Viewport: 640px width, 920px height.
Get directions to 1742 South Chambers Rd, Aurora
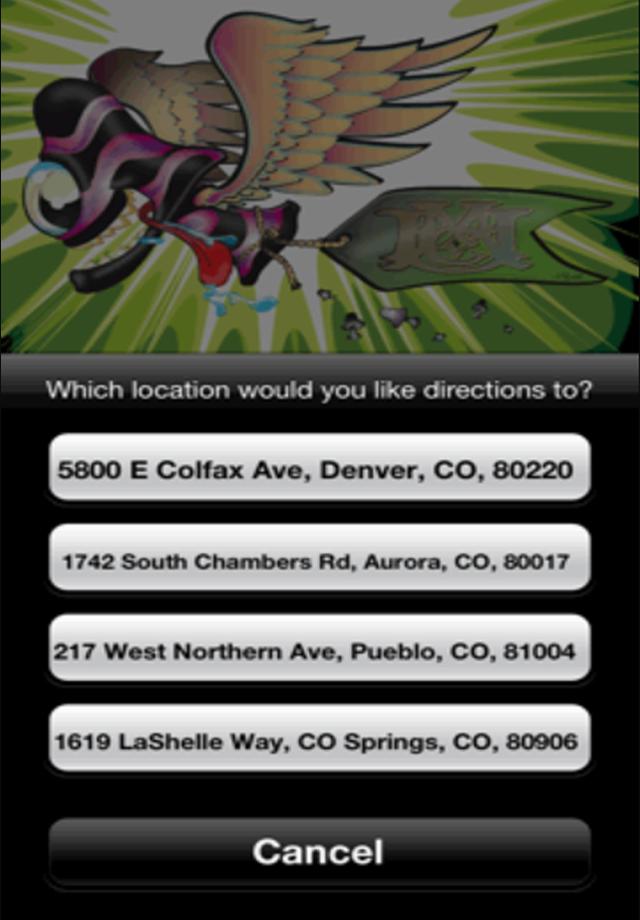point(319,561)
